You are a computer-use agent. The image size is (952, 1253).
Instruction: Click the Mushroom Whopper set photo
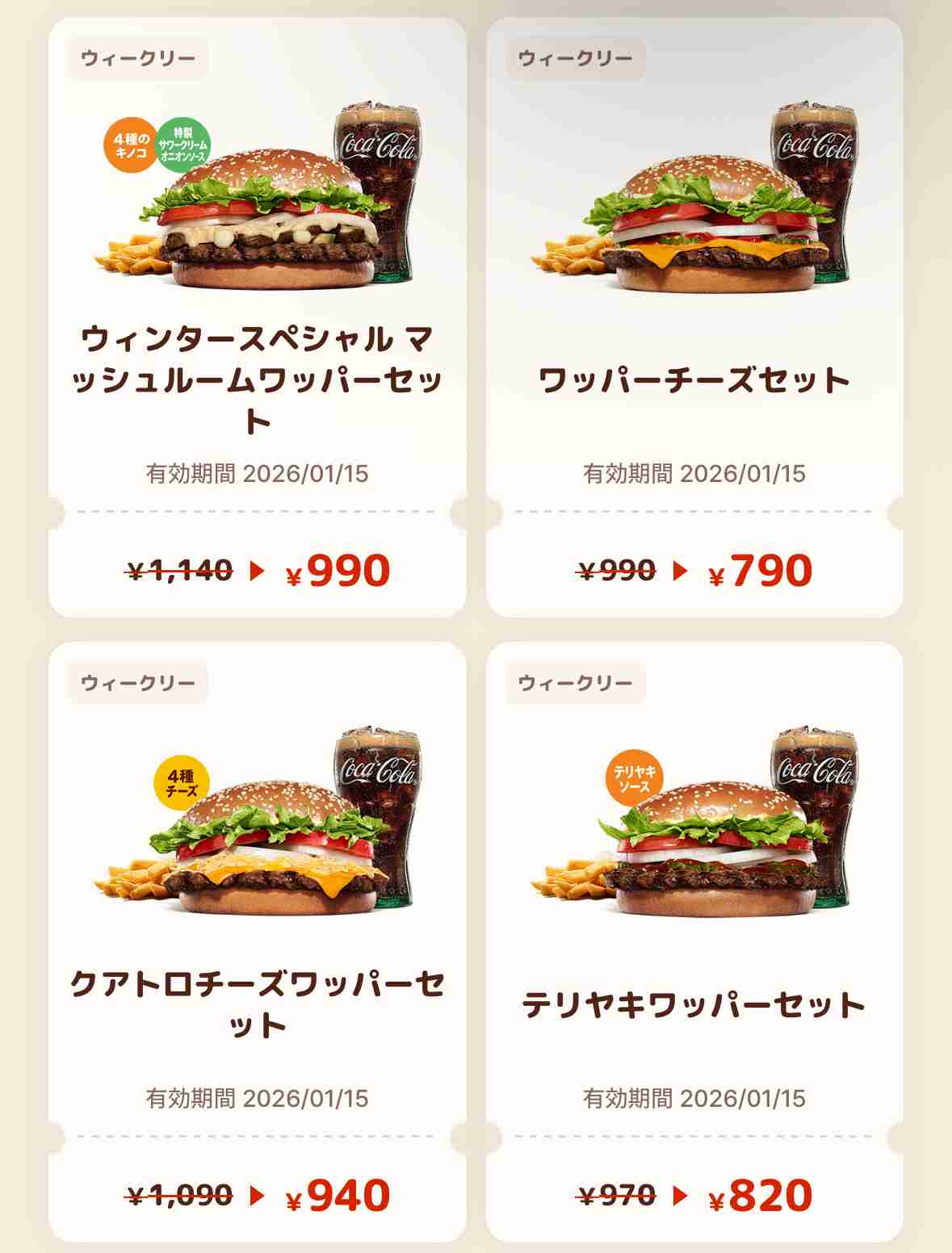[x=258, y=202]
